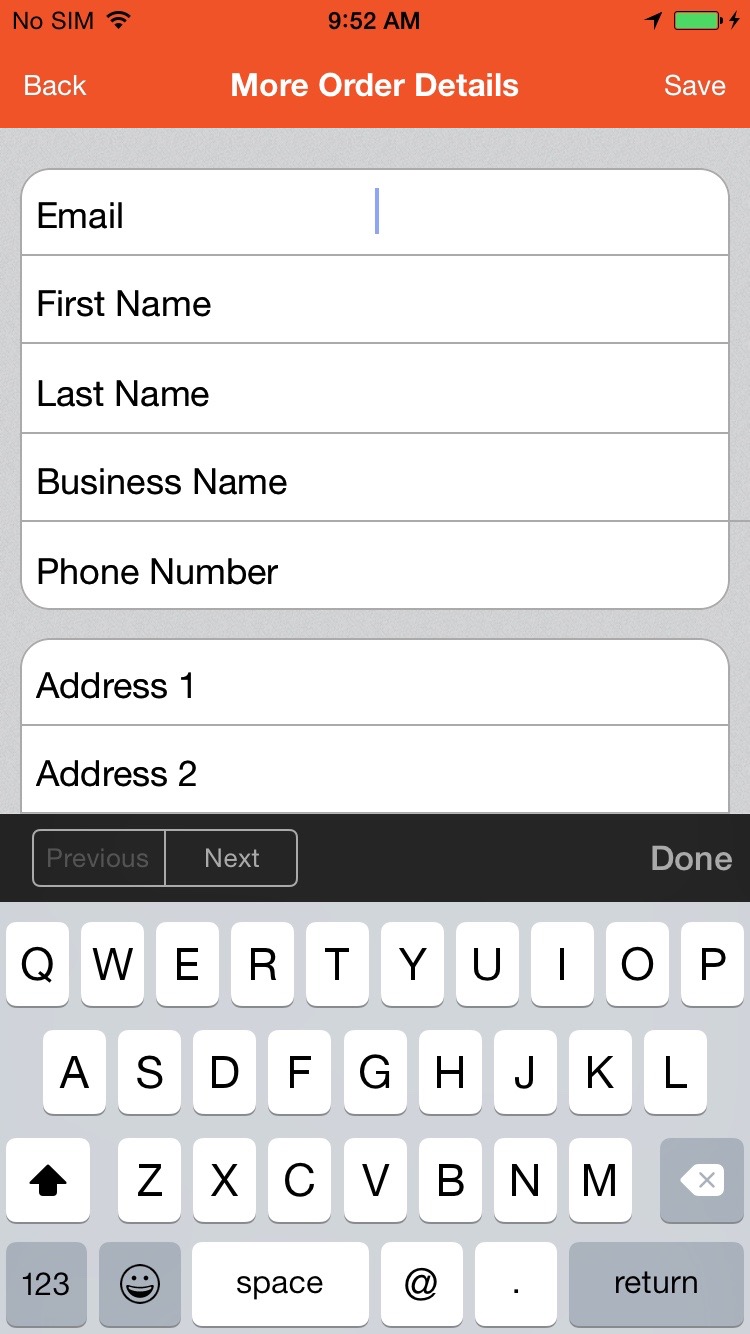The image size is (750, 1334).
Task: Jump to the Next field
Action: pyautogui.click(x=231, y=858)
